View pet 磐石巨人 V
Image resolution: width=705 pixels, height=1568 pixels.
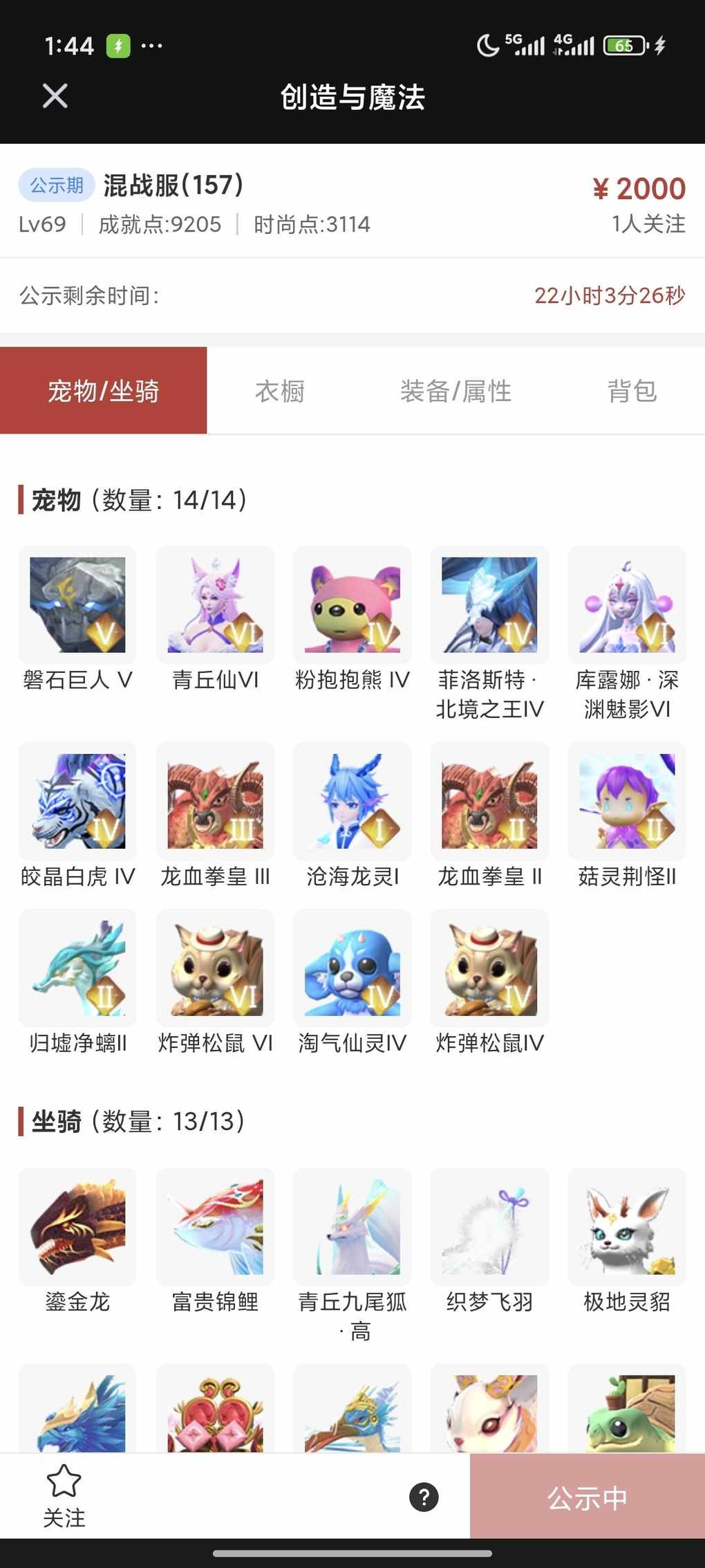[x=77, y=605]
